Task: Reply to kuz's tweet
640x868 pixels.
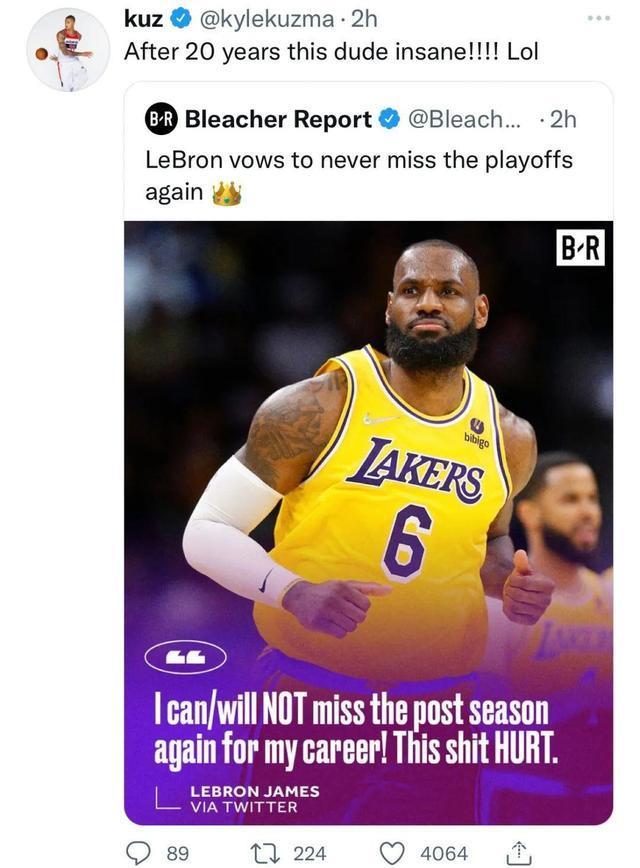Action: 138,852
